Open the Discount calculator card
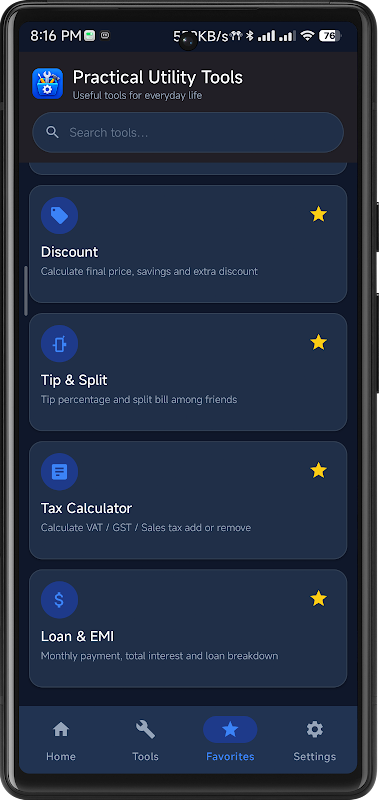 point(188,244)
